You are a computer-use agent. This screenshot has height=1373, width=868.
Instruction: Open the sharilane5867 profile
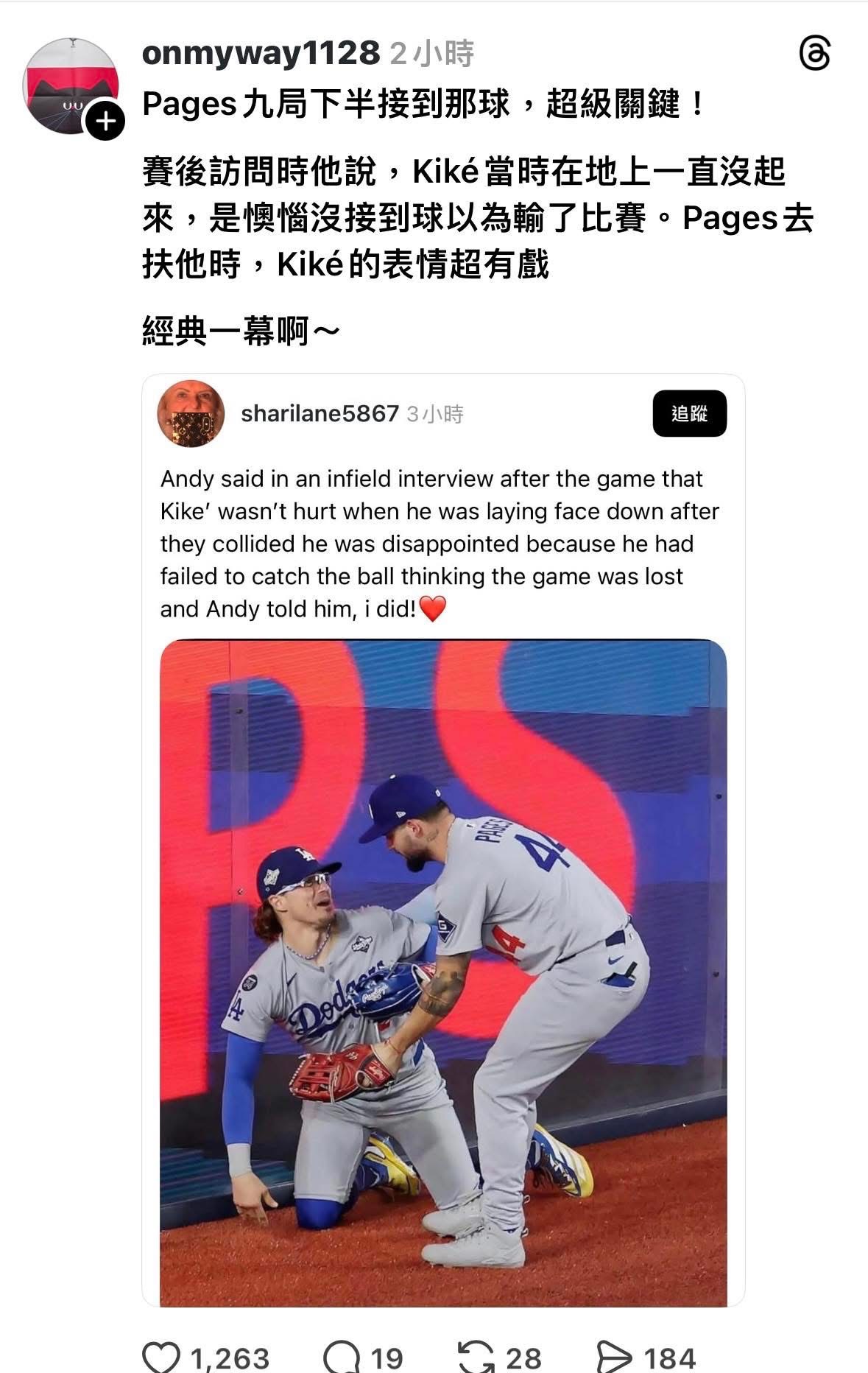coord(320,414)
